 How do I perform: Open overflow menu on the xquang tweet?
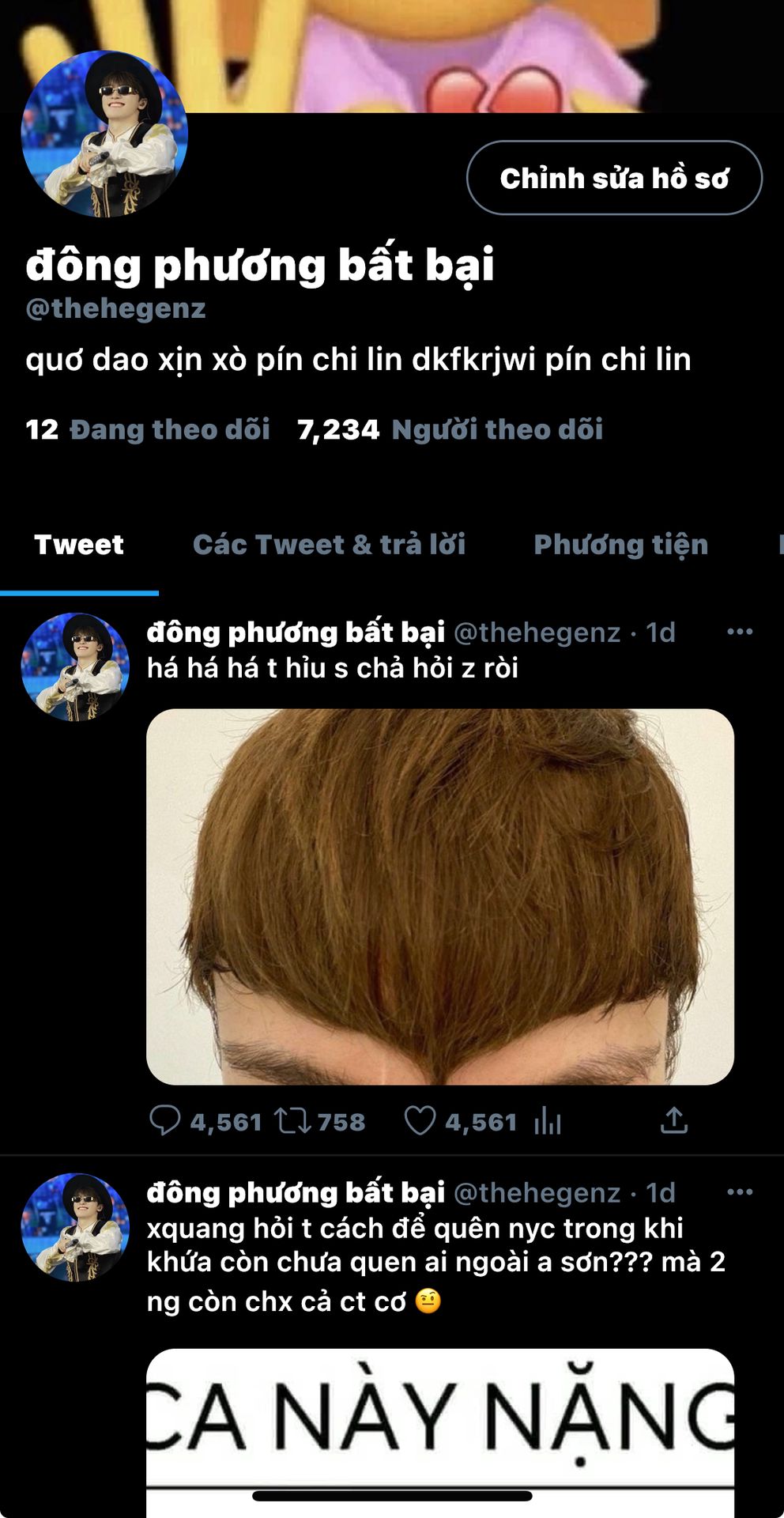739,1192
